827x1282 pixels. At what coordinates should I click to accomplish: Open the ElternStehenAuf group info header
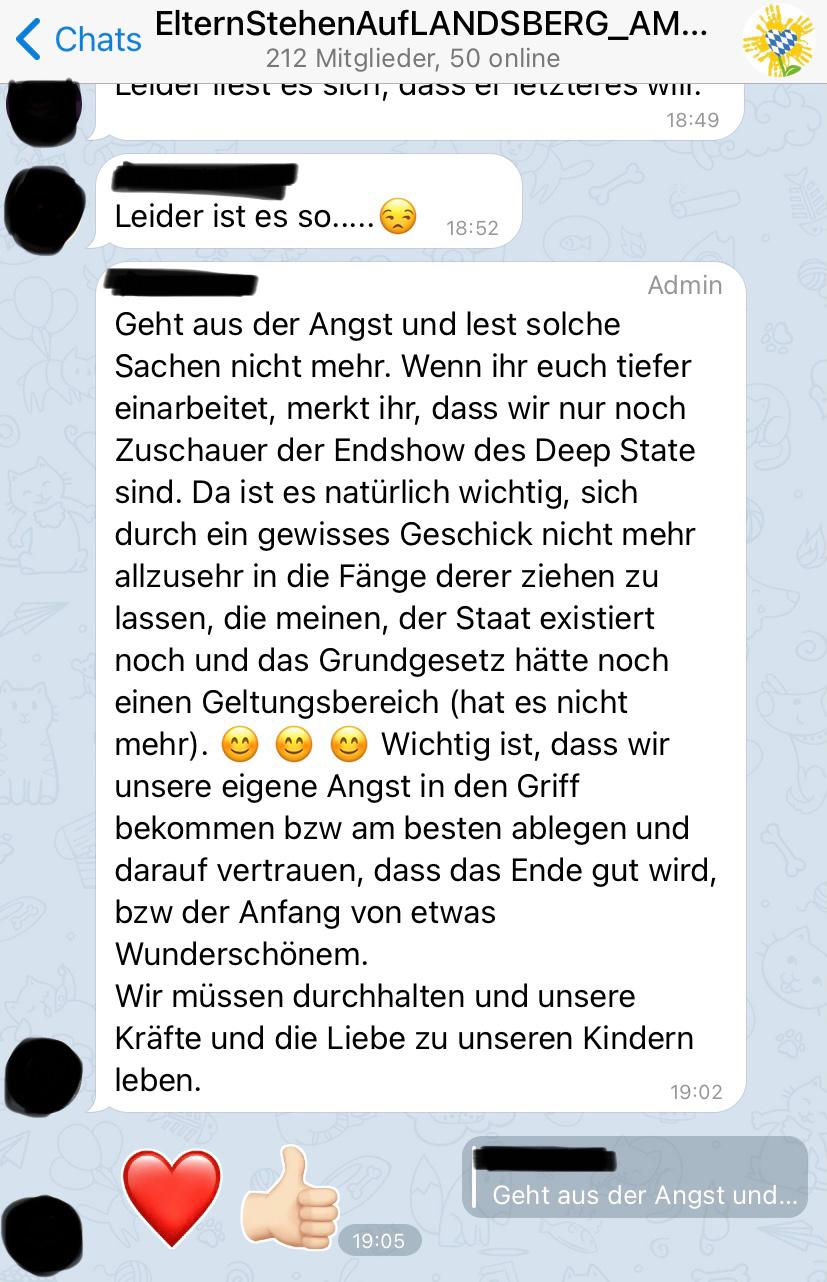tap(430, 40)
